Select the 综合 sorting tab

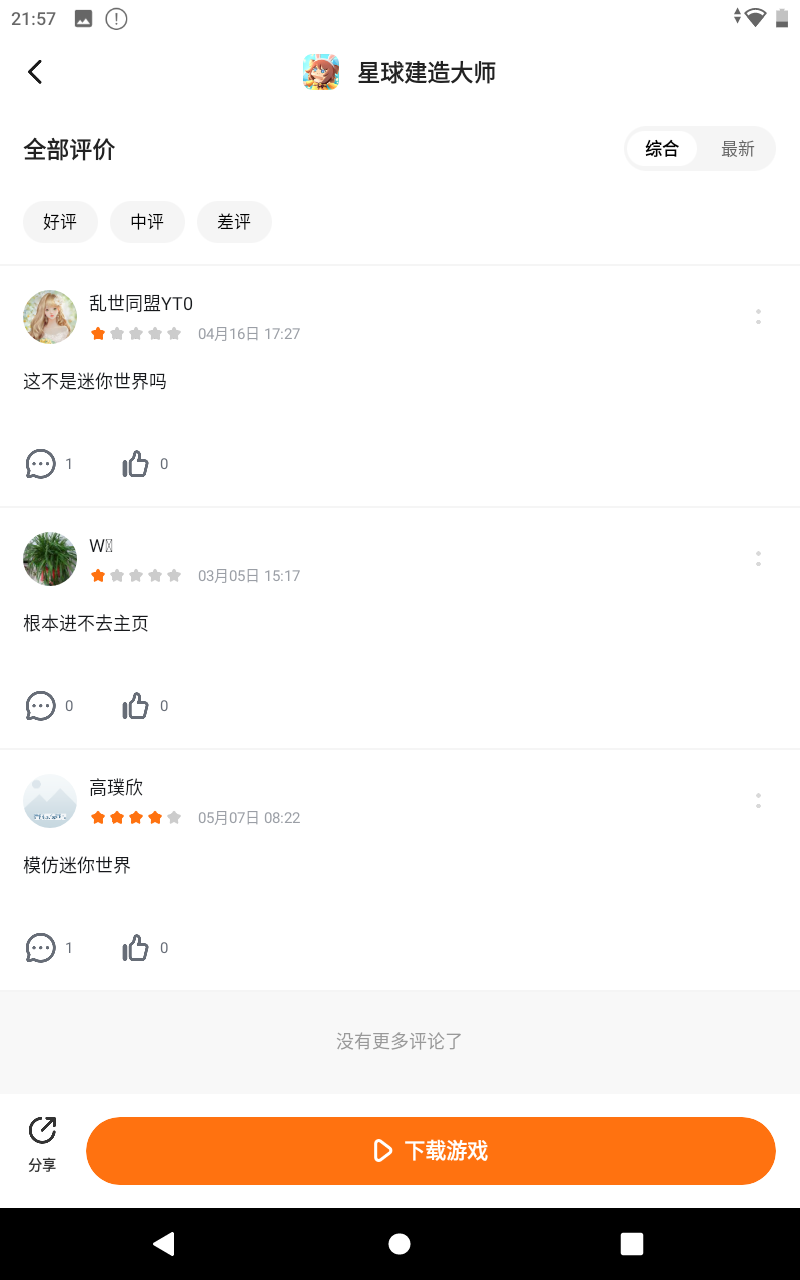point(662,149)
